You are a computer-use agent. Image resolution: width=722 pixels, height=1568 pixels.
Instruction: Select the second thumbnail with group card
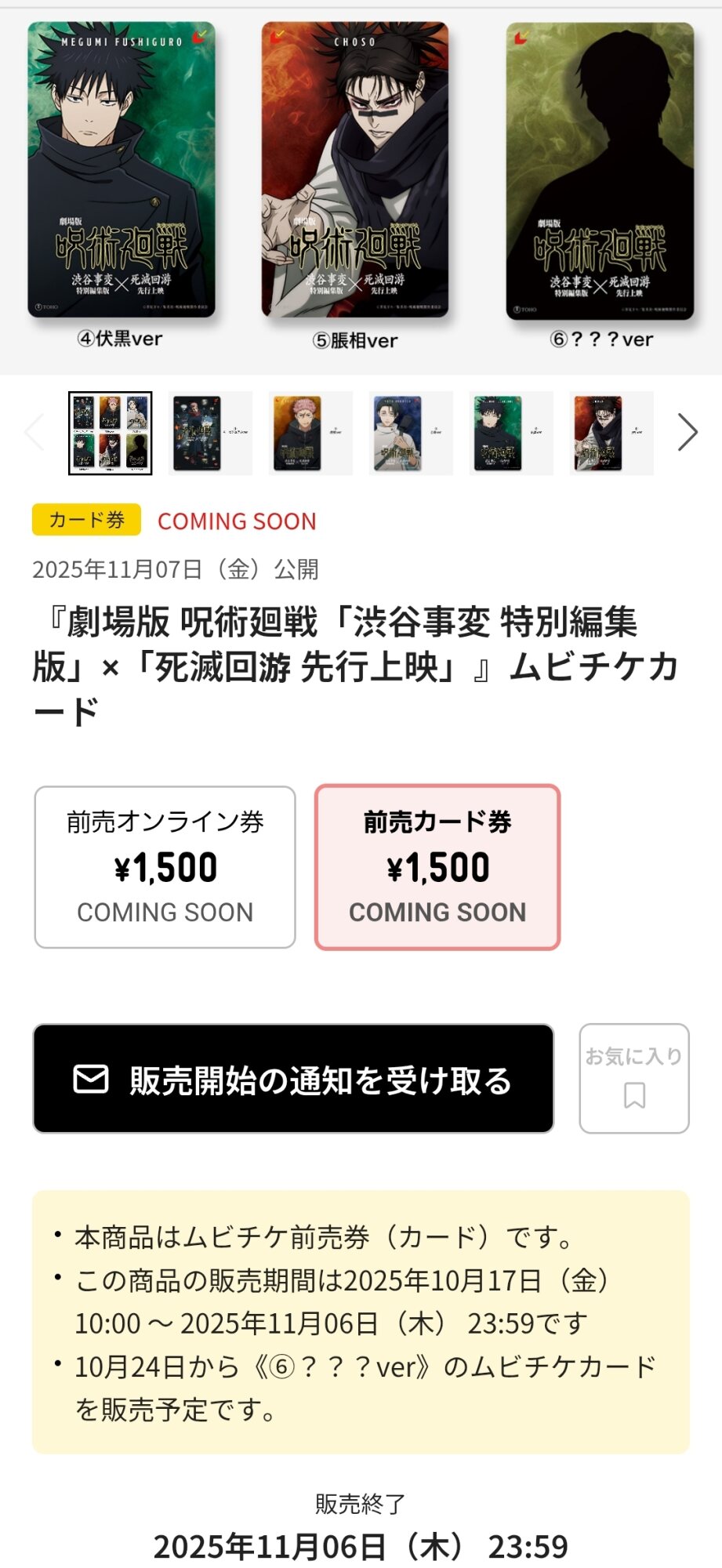(x=210, y=433)
